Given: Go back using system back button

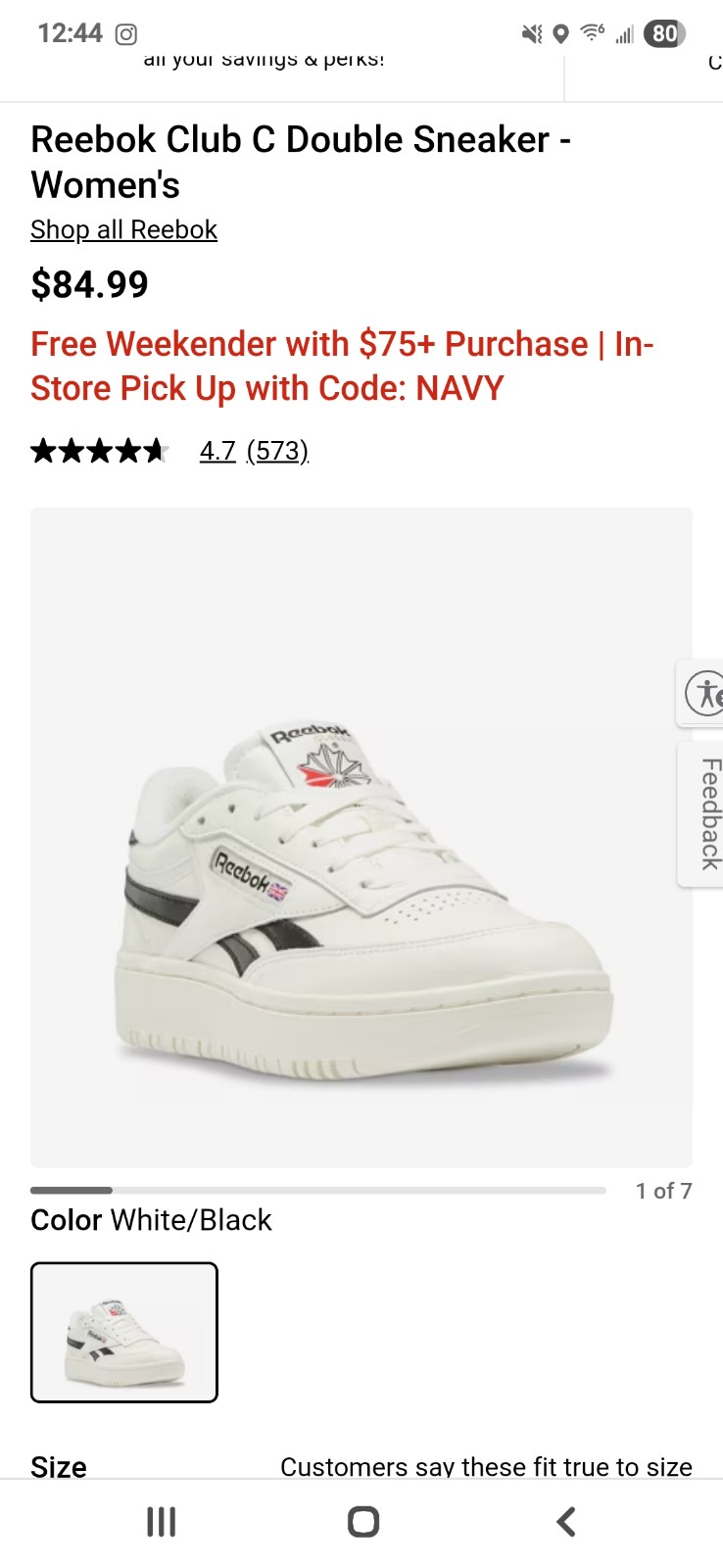Looking at the screenshot, I should (x=565, y=1522).
